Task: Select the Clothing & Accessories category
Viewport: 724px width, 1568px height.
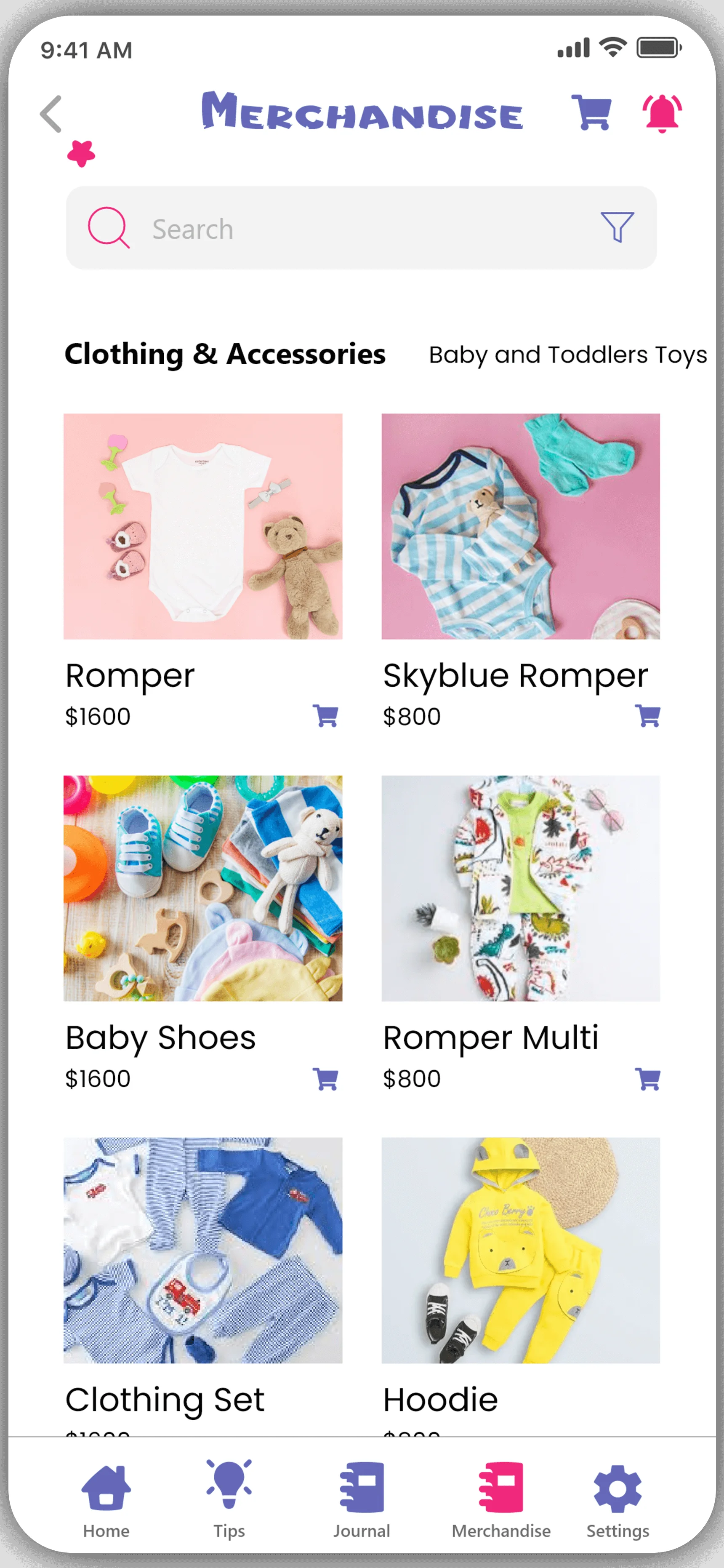Action: click(x=225, y=354)
